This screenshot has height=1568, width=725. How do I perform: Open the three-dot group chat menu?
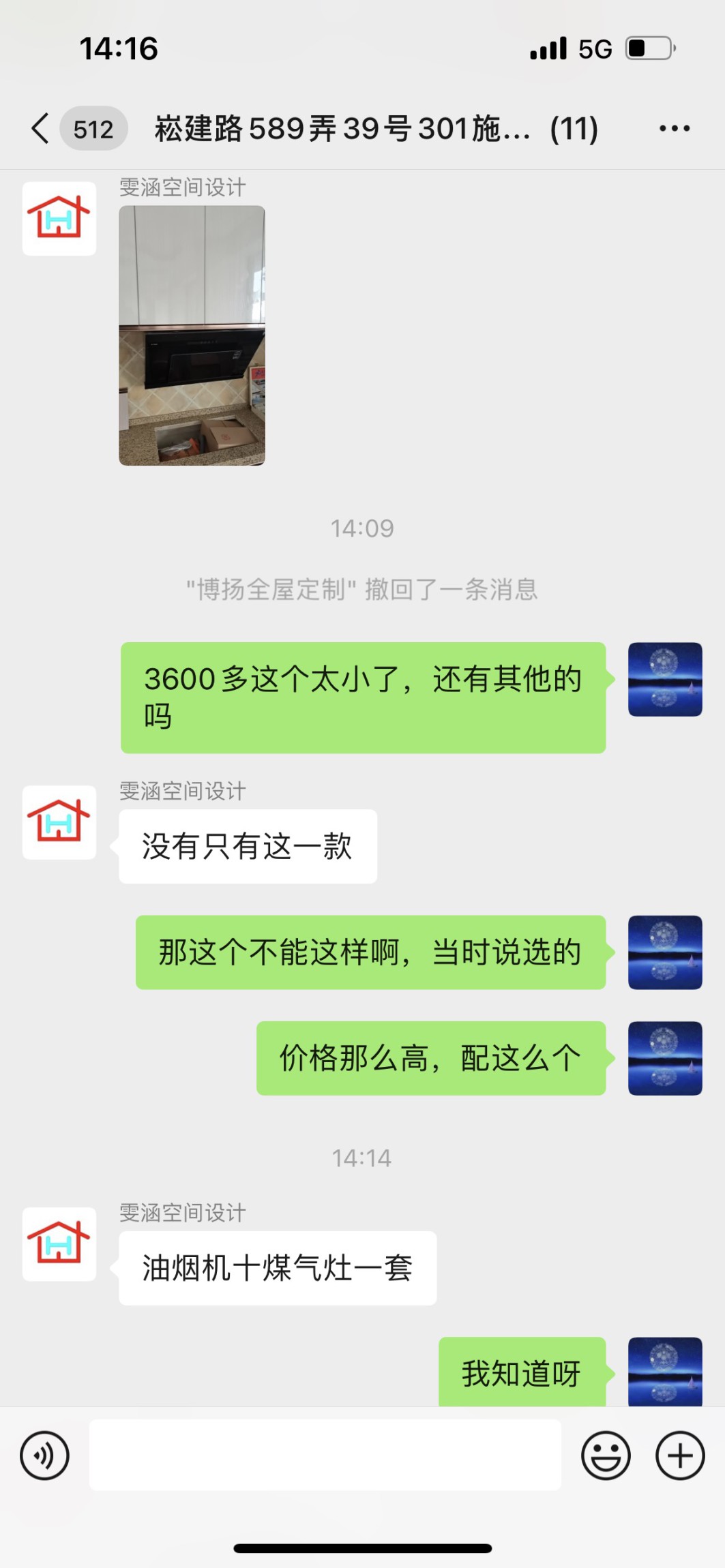point(674,128)
